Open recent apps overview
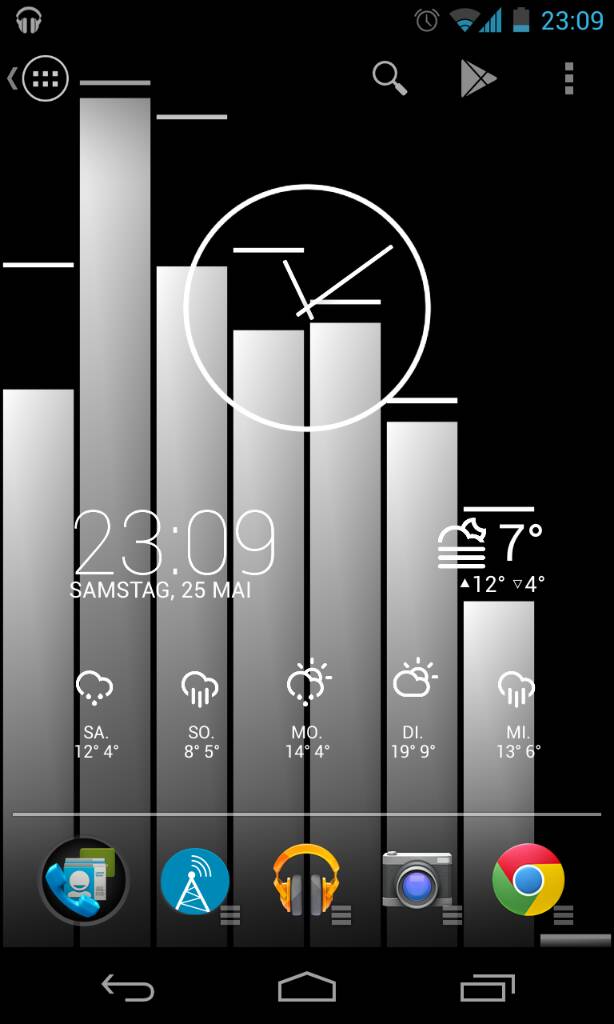 [488, 987]
